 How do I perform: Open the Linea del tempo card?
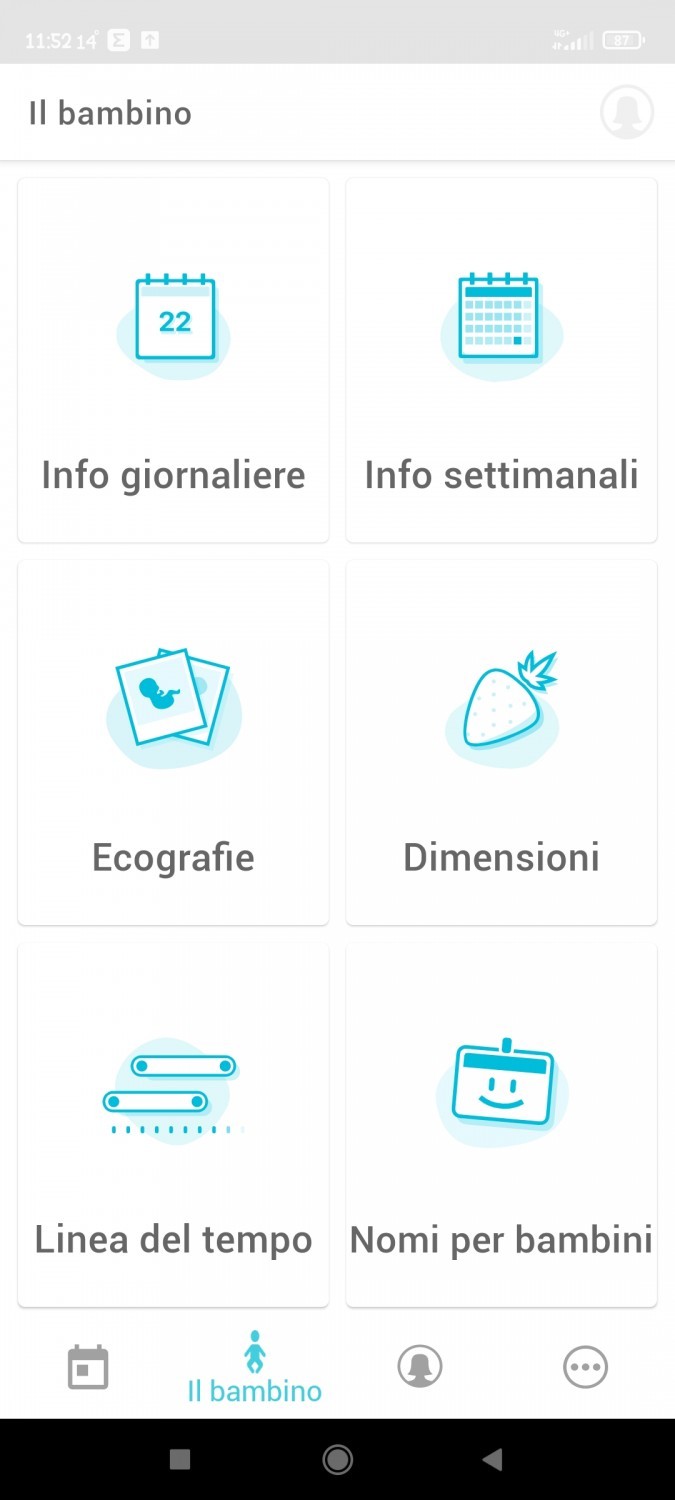coord(173,1124)
